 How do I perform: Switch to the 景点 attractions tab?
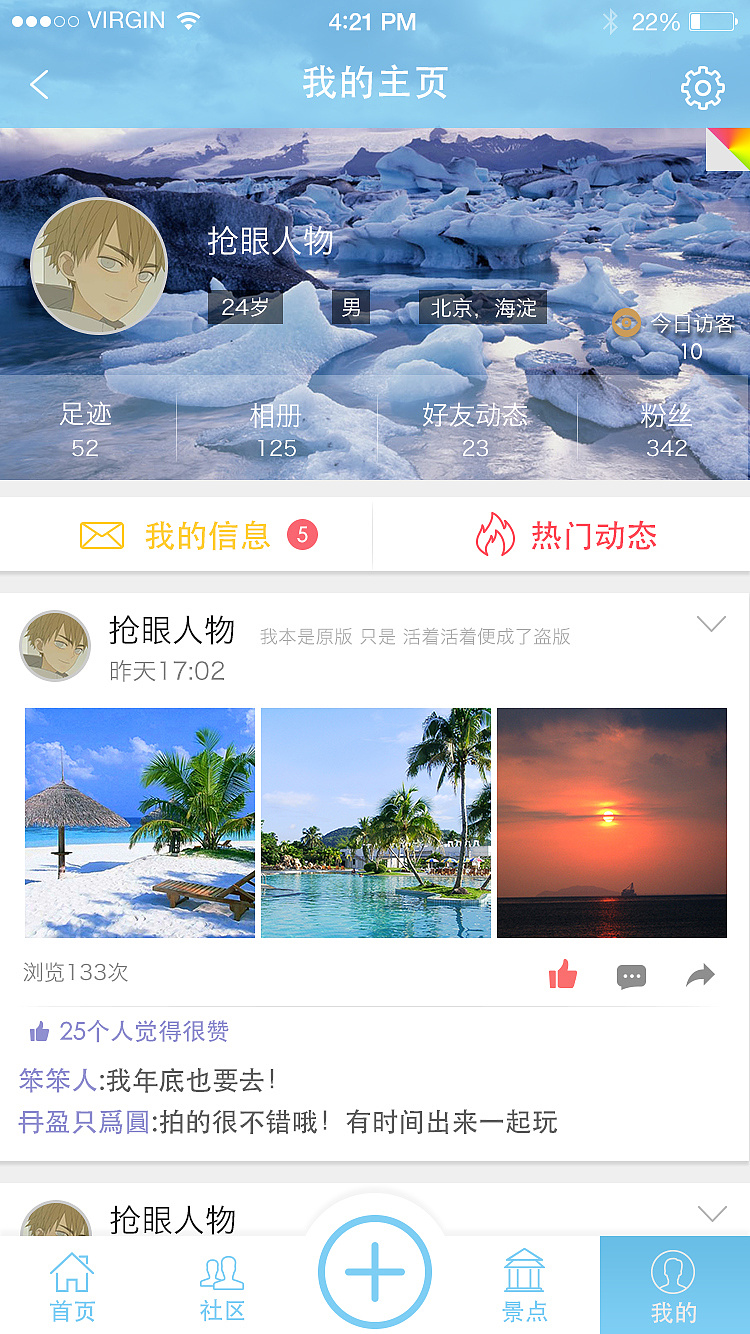(x=524, y=1286)
